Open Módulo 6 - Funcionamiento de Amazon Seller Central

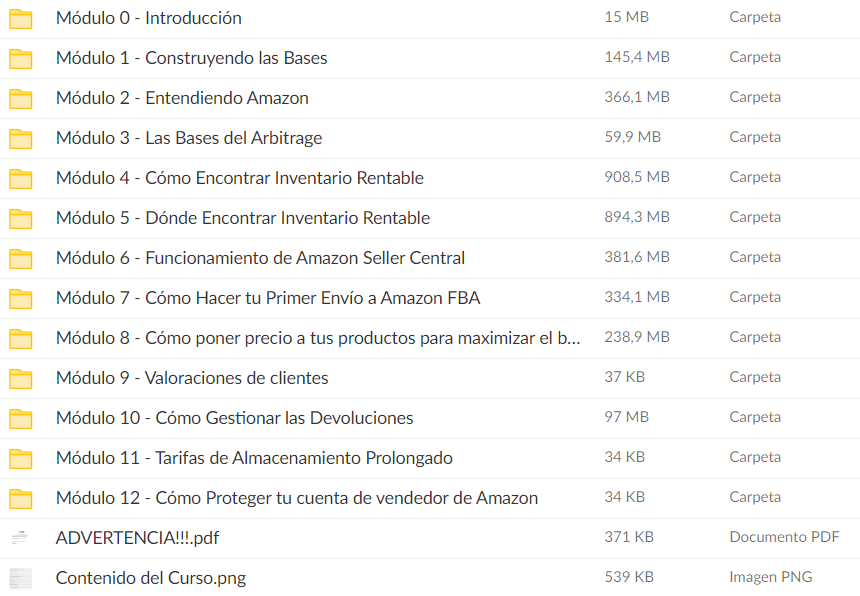click(x=260, y=258)
